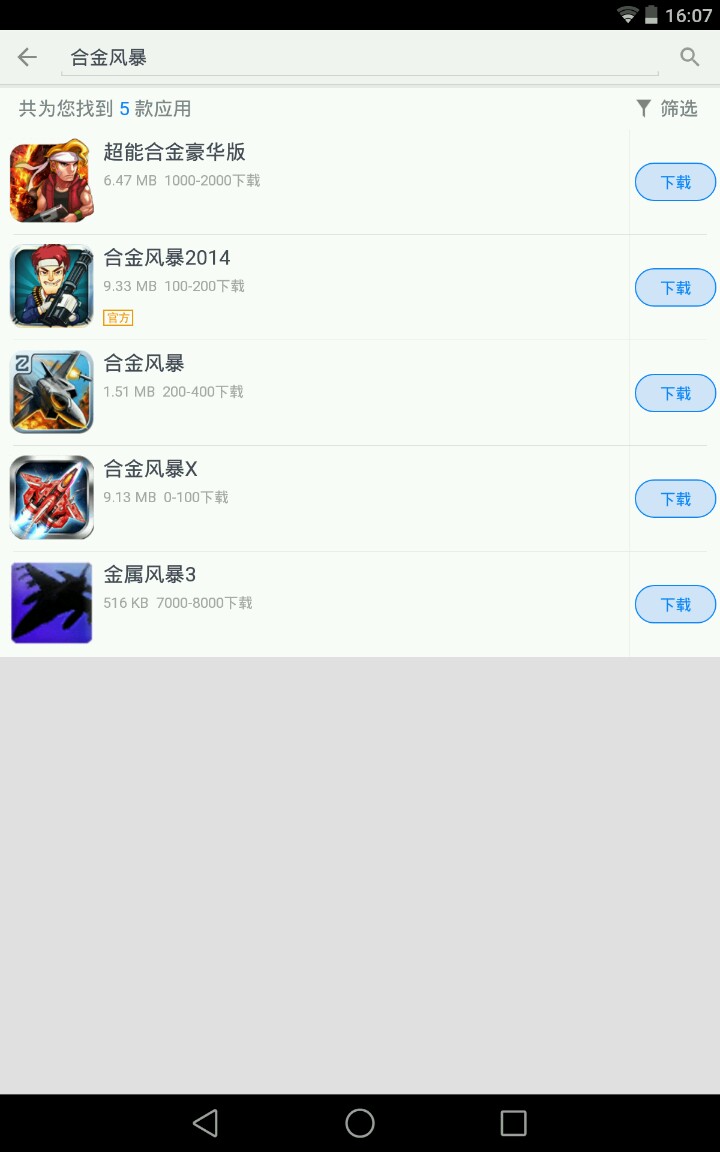
Task: Open the recent apps overview
Action: tap(513, 1123)
